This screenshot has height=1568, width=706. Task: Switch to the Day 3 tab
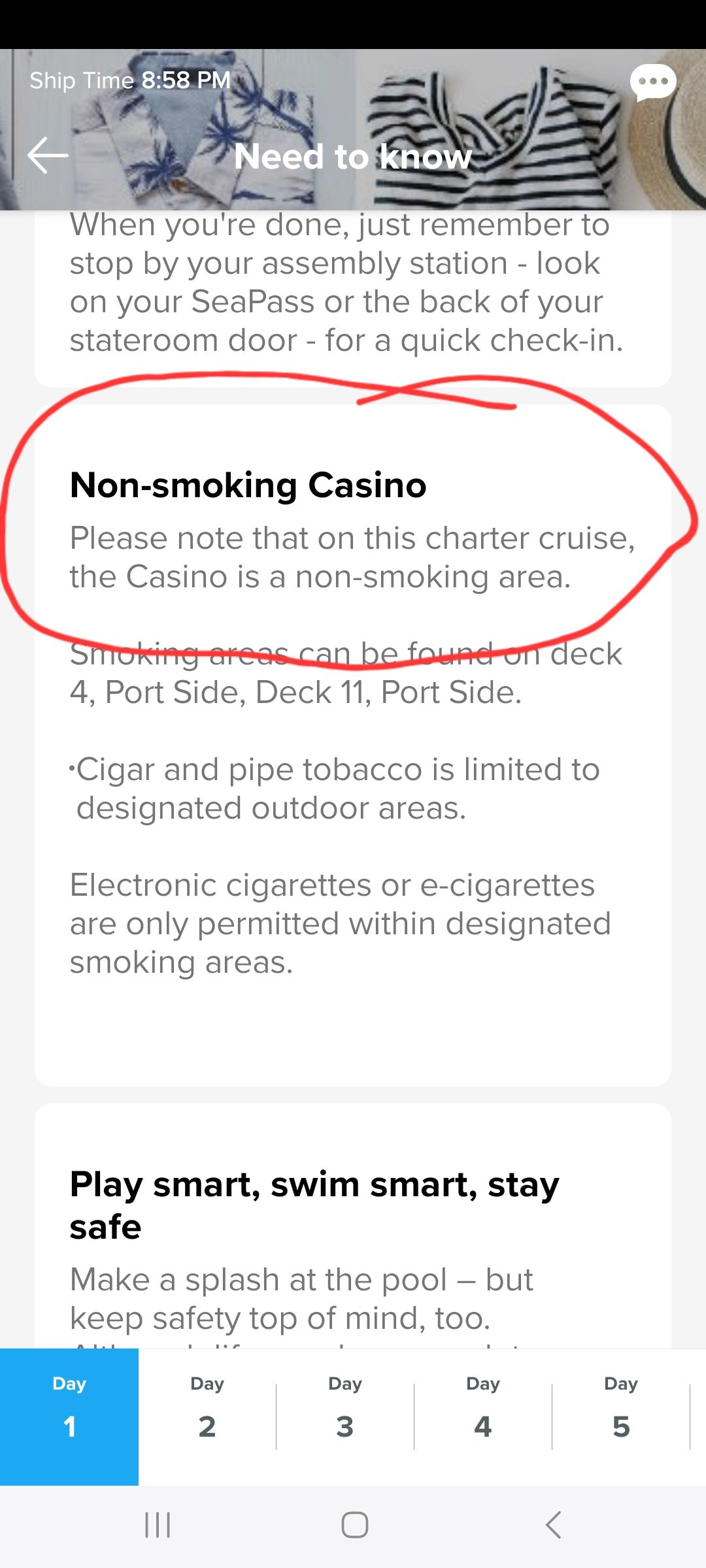[345, 1416]
